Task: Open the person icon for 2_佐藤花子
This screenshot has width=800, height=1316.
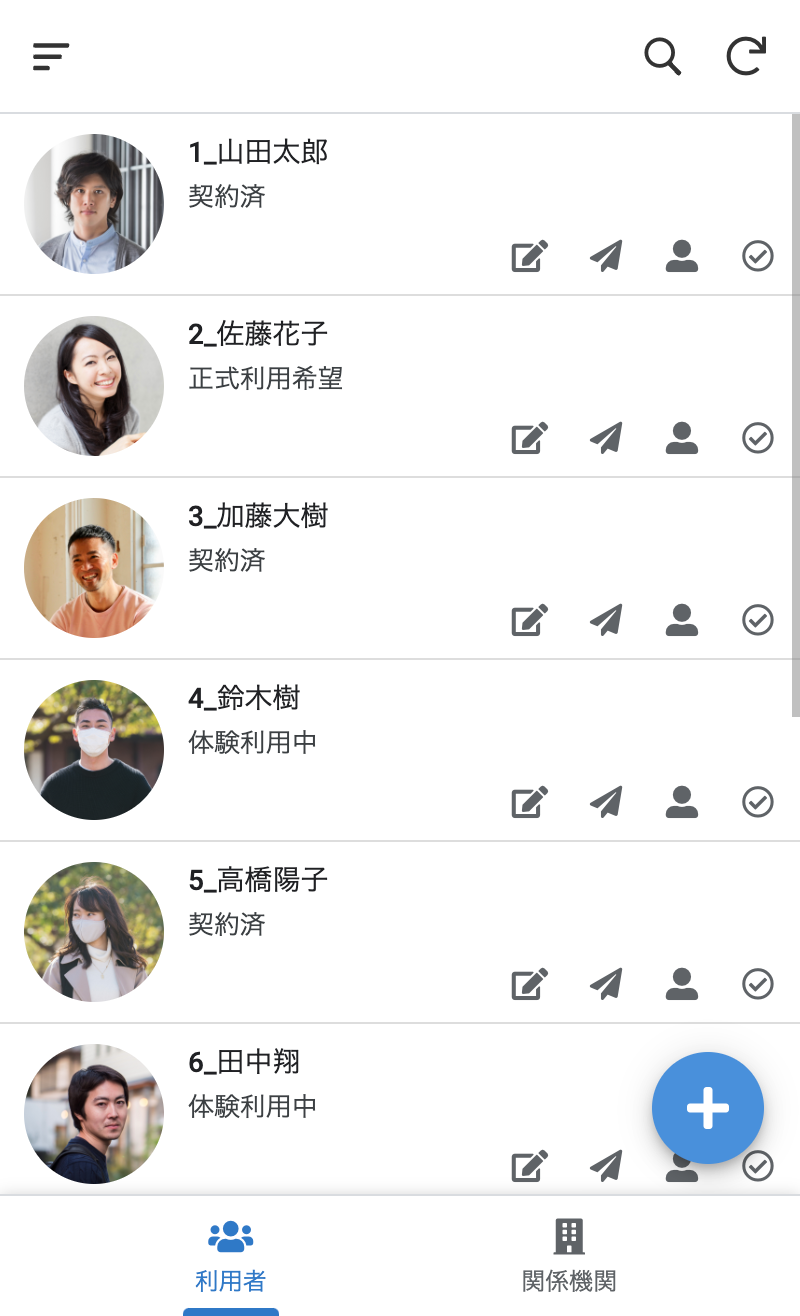Action: tap(682, 439)
